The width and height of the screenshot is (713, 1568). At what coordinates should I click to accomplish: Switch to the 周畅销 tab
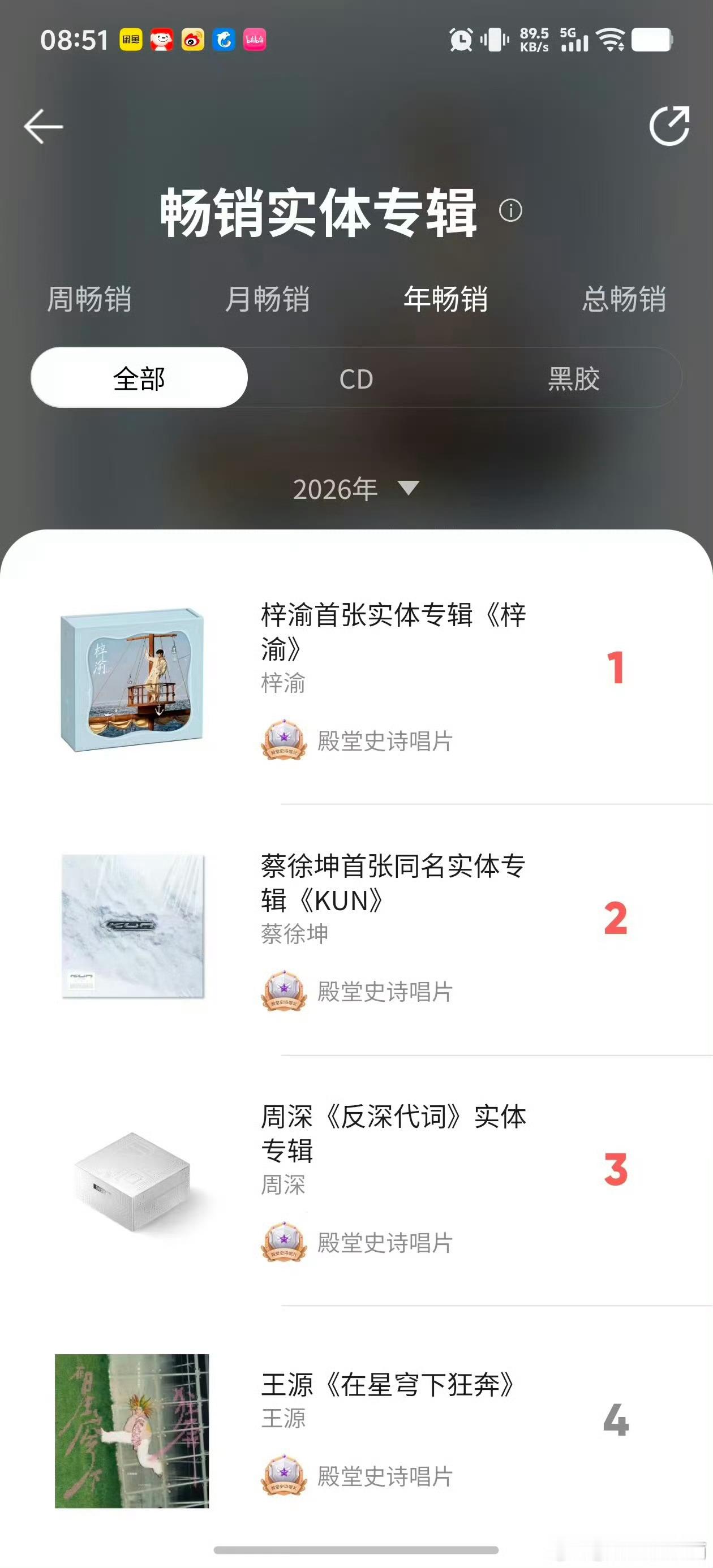[89, 299]
